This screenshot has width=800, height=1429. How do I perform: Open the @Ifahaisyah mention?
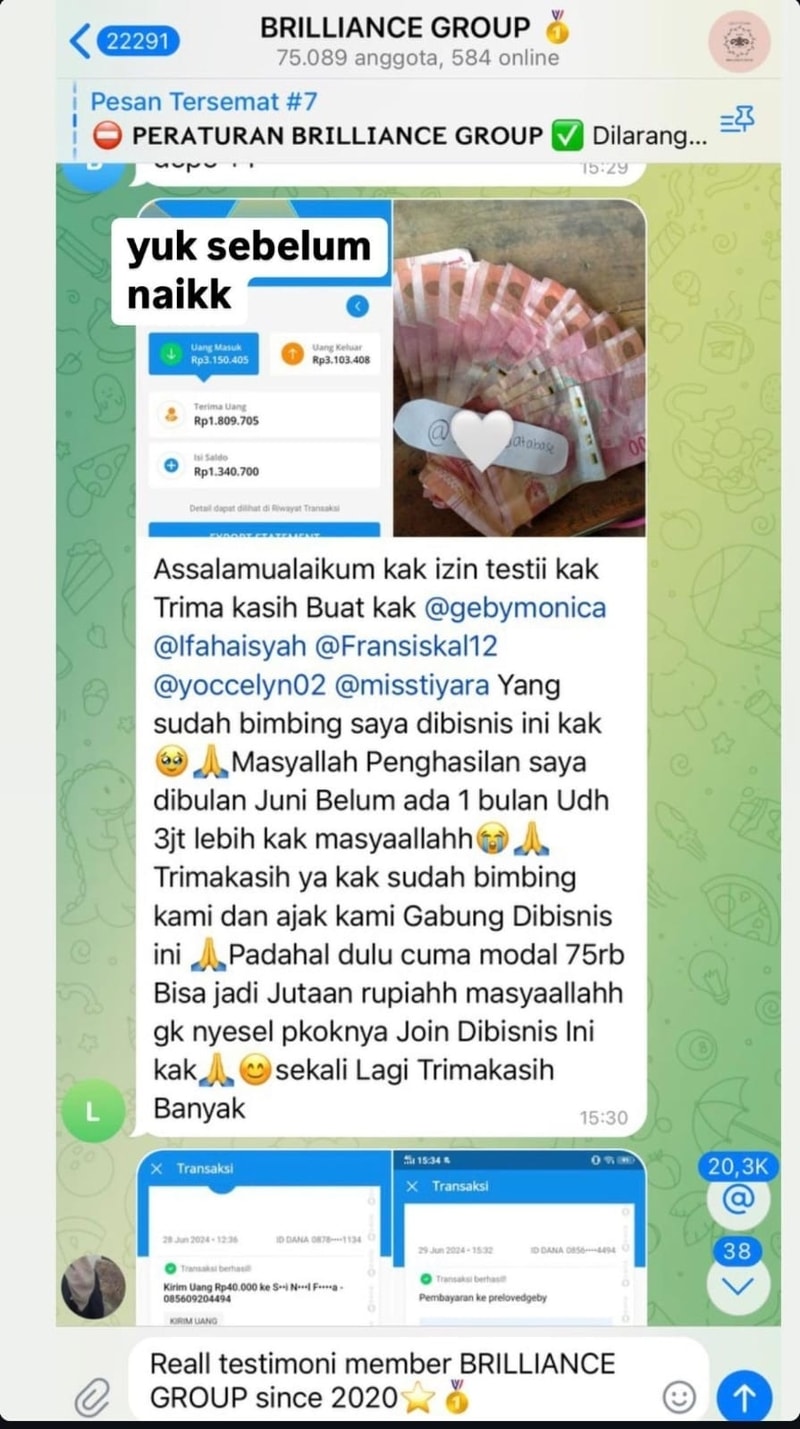click(x=228, y=647)
